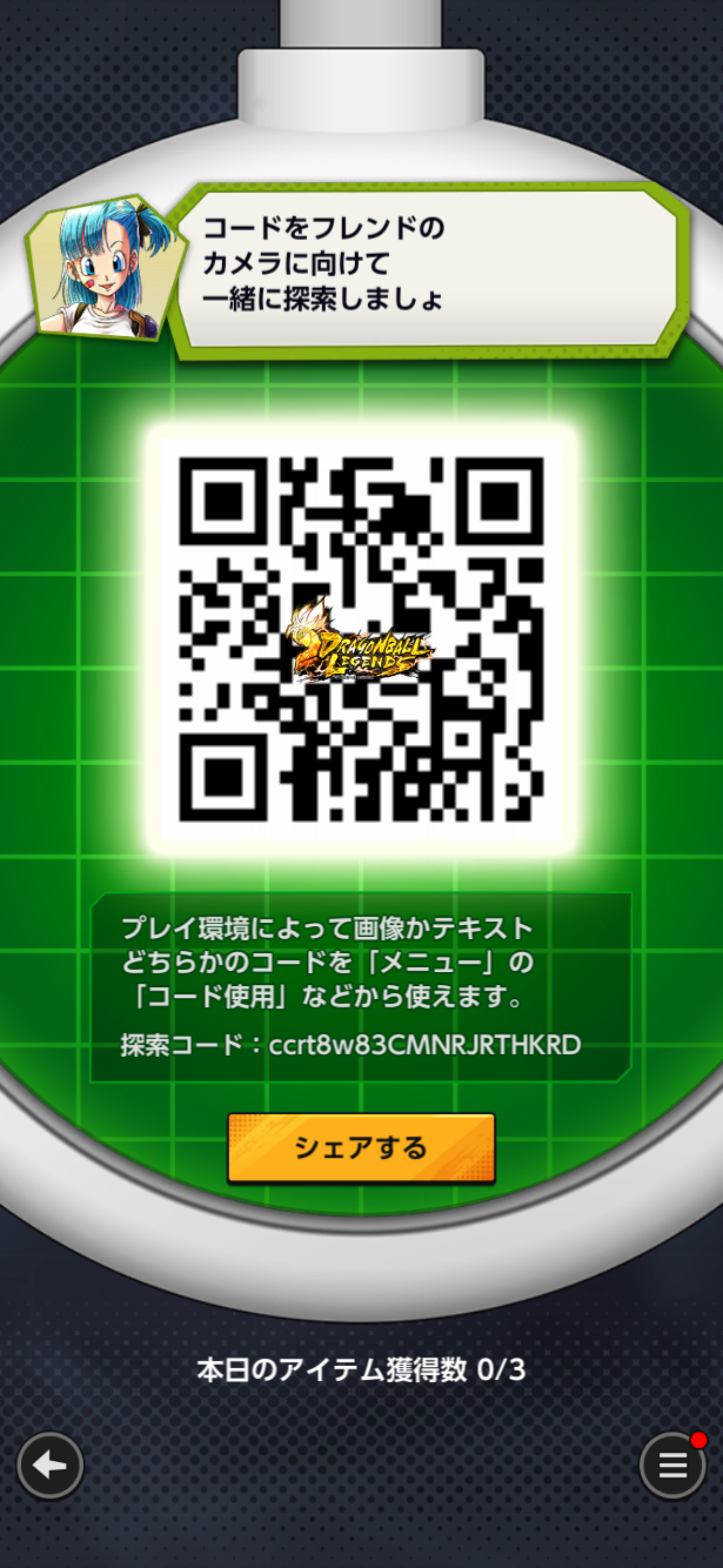Open the hamburger menu button
The height and width of the screenshot is (1568, 723).
[672, 1465]
